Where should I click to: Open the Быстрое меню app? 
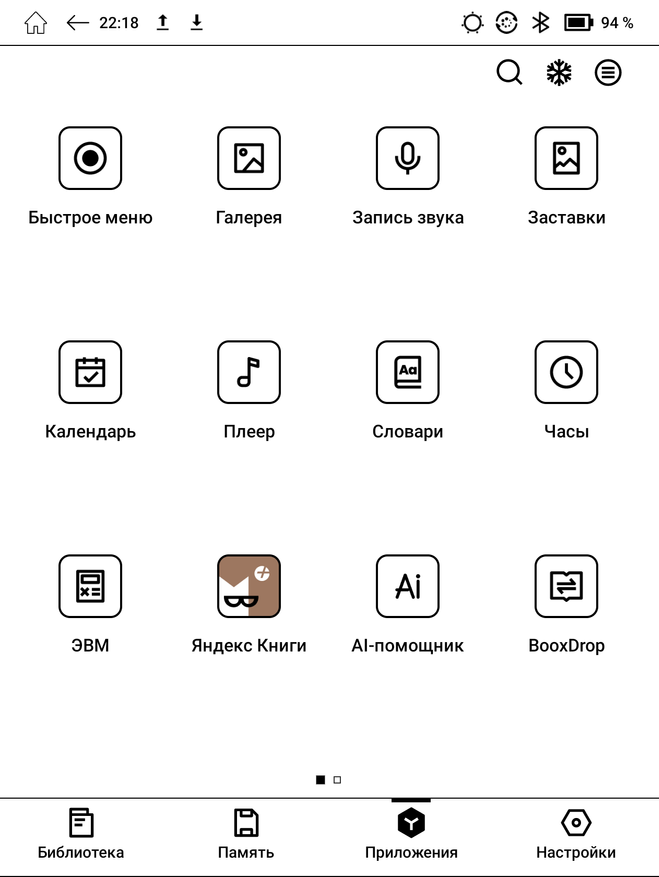(90, 158)
